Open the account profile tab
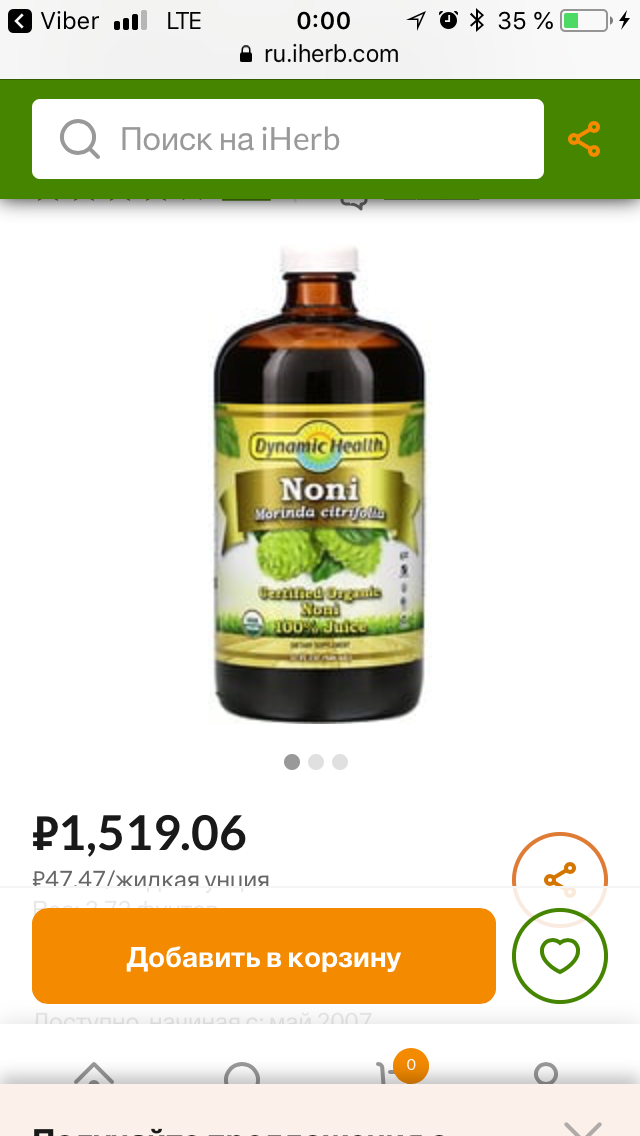Screen dimensions: 640x1136 coord(546,1072)
